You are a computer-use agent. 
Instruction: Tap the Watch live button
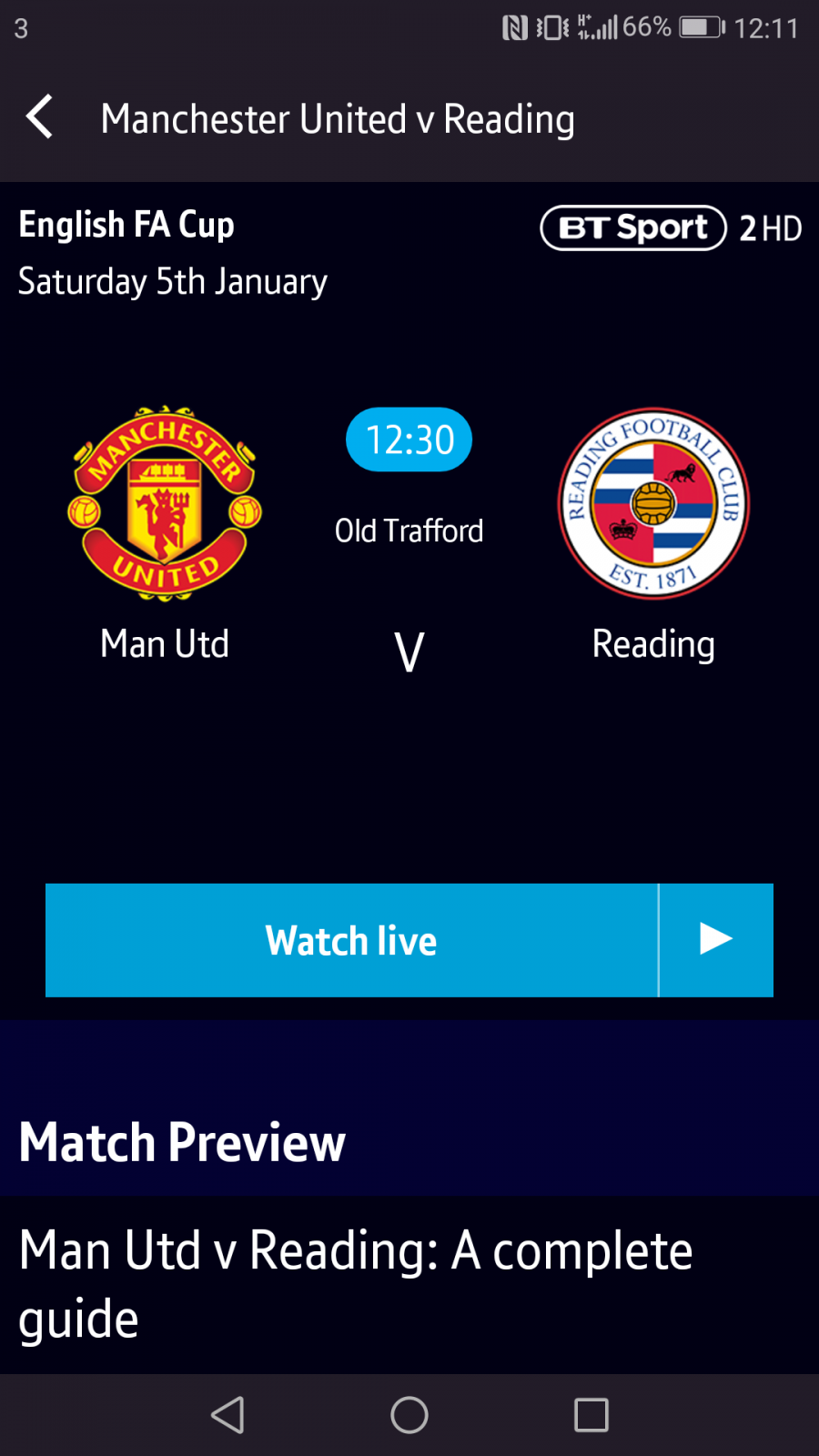coord(409,940)
